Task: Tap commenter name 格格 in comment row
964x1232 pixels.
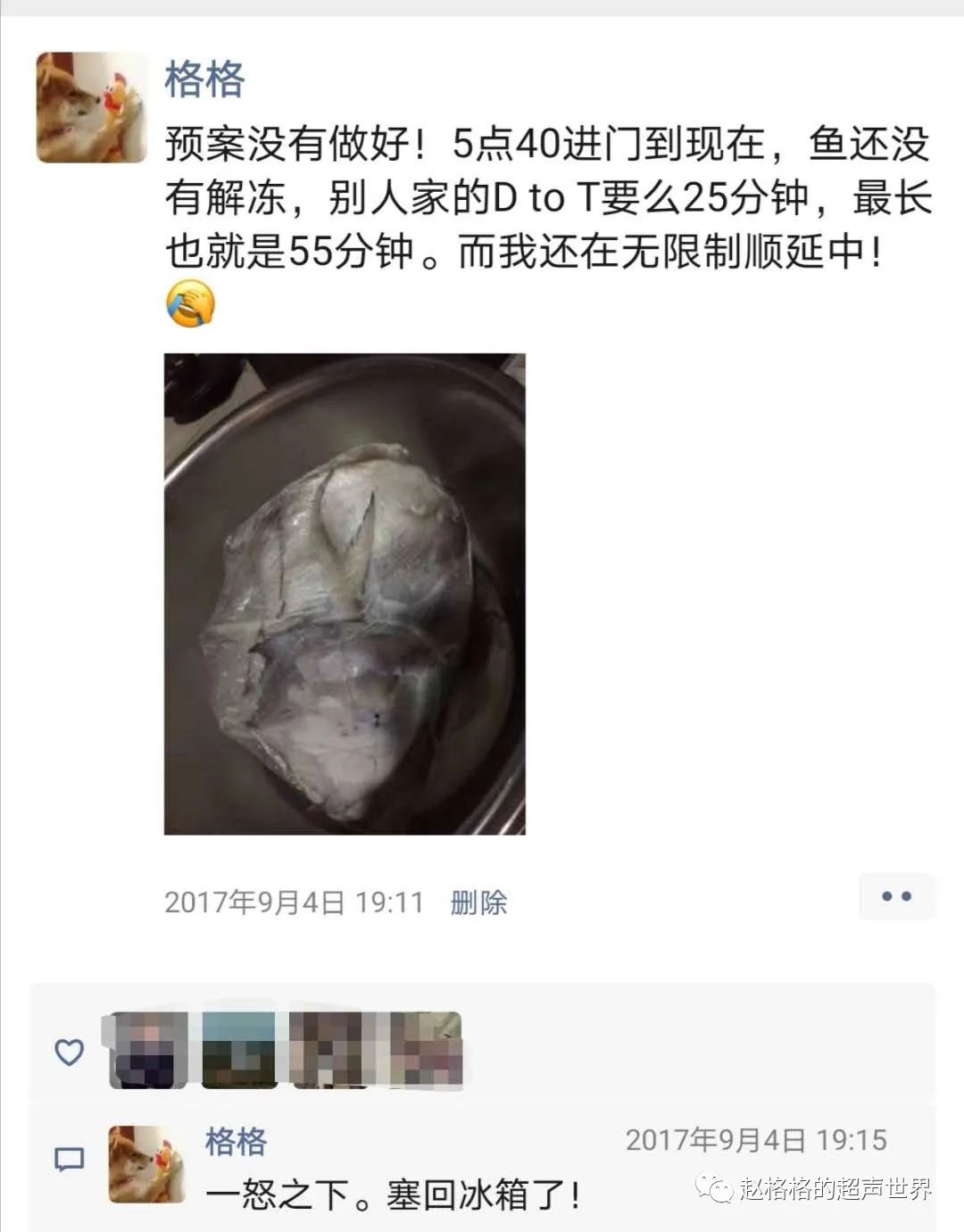Action: (236, 1141)
